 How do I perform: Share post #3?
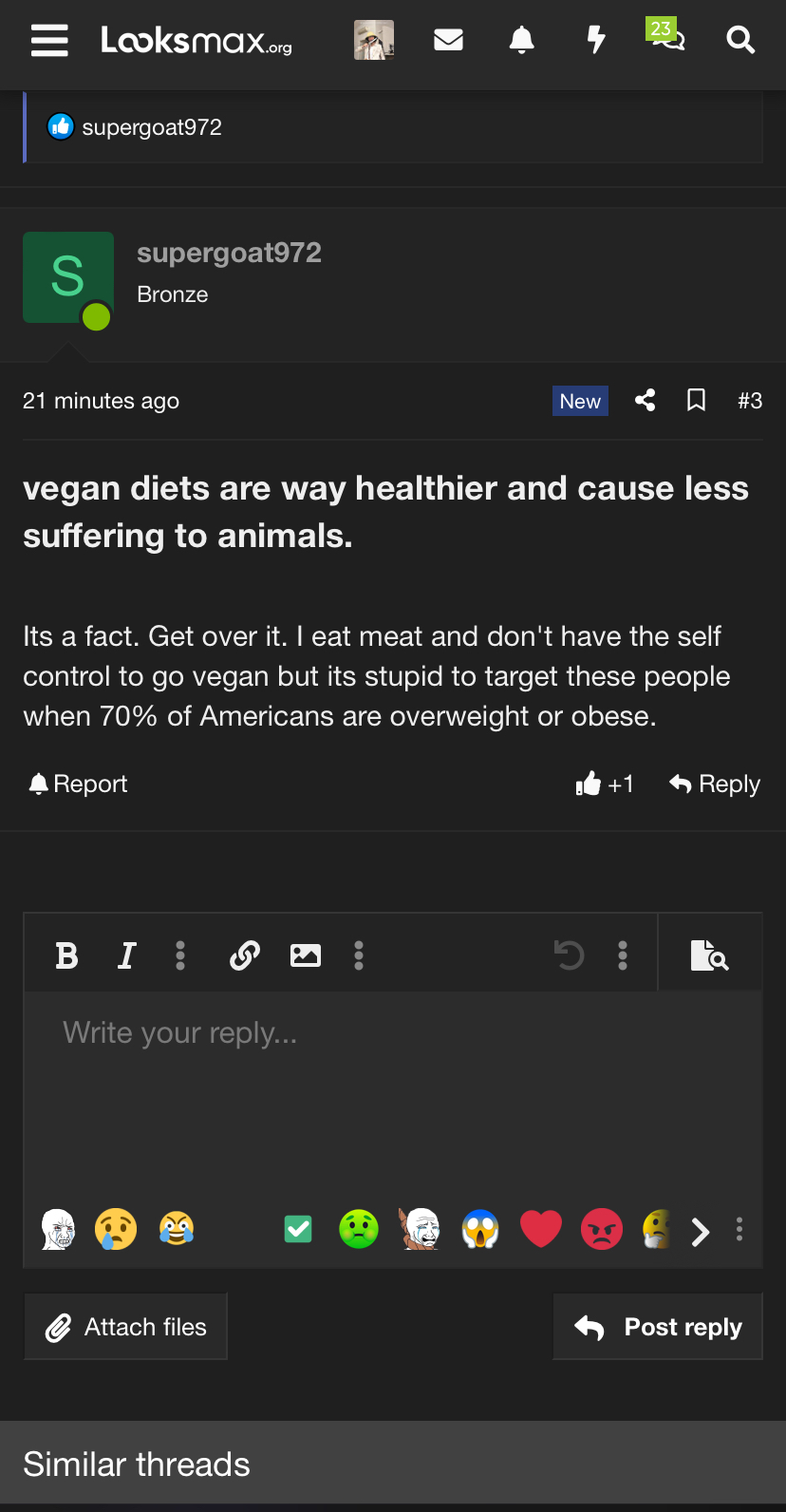[x=646, y=401]
